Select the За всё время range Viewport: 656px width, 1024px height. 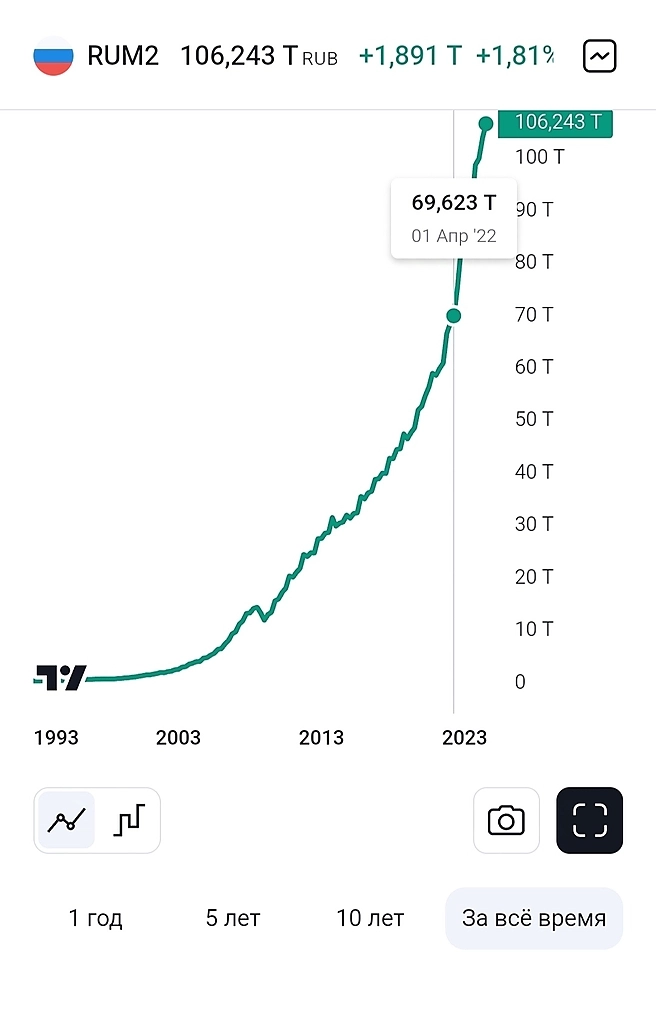coord(534,918)
